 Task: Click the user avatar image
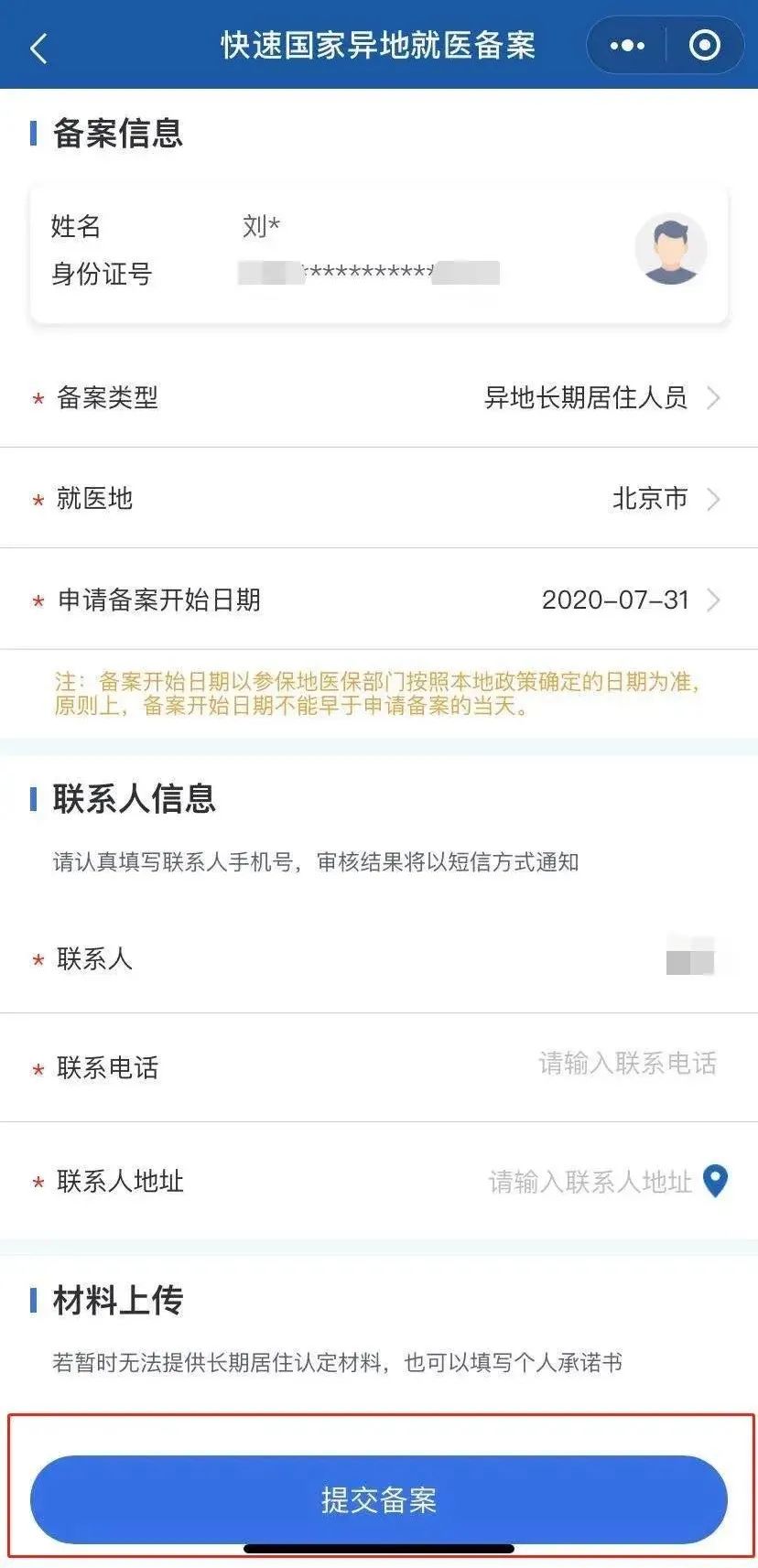pyautogui.click(x=671, y=249)
